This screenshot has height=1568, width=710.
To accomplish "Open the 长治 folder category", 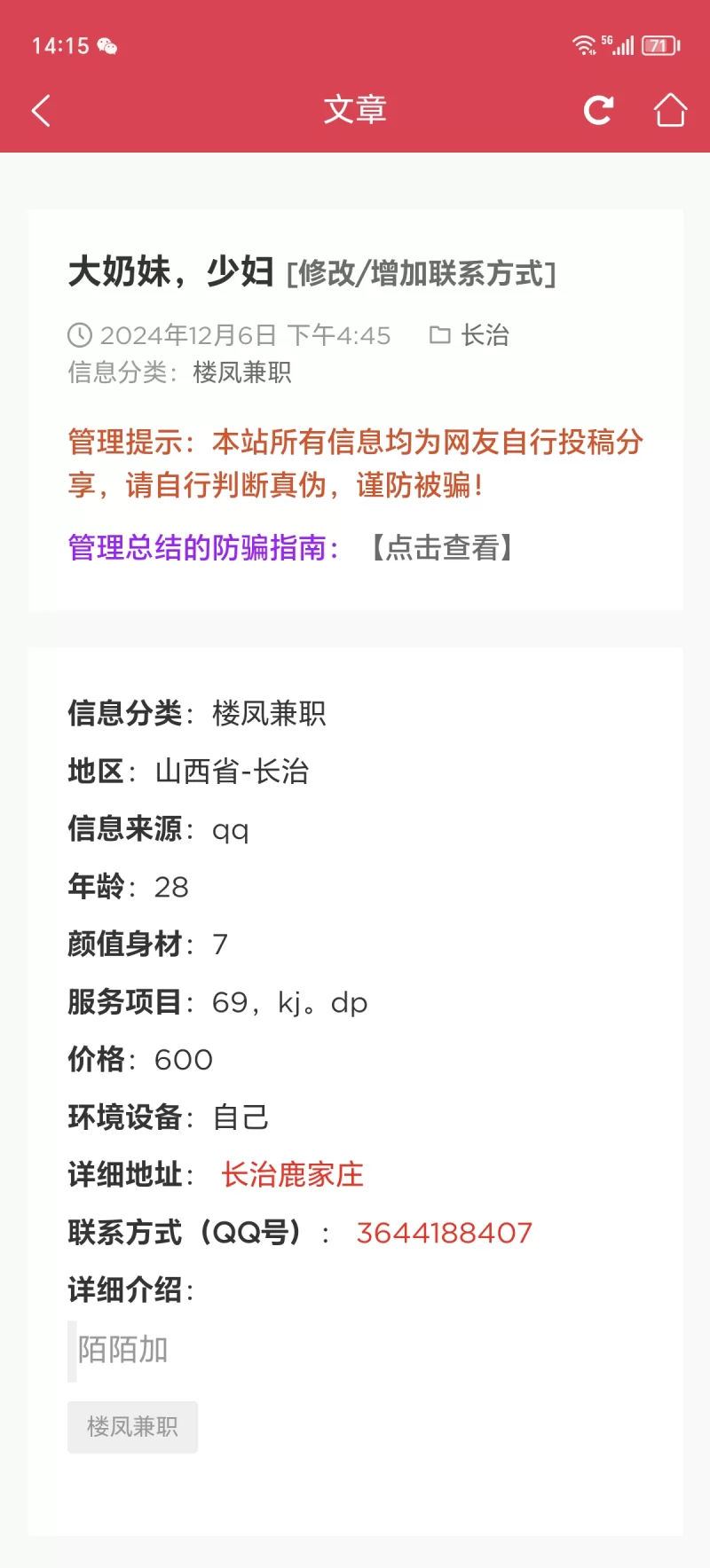I will [x=484, y=335].
